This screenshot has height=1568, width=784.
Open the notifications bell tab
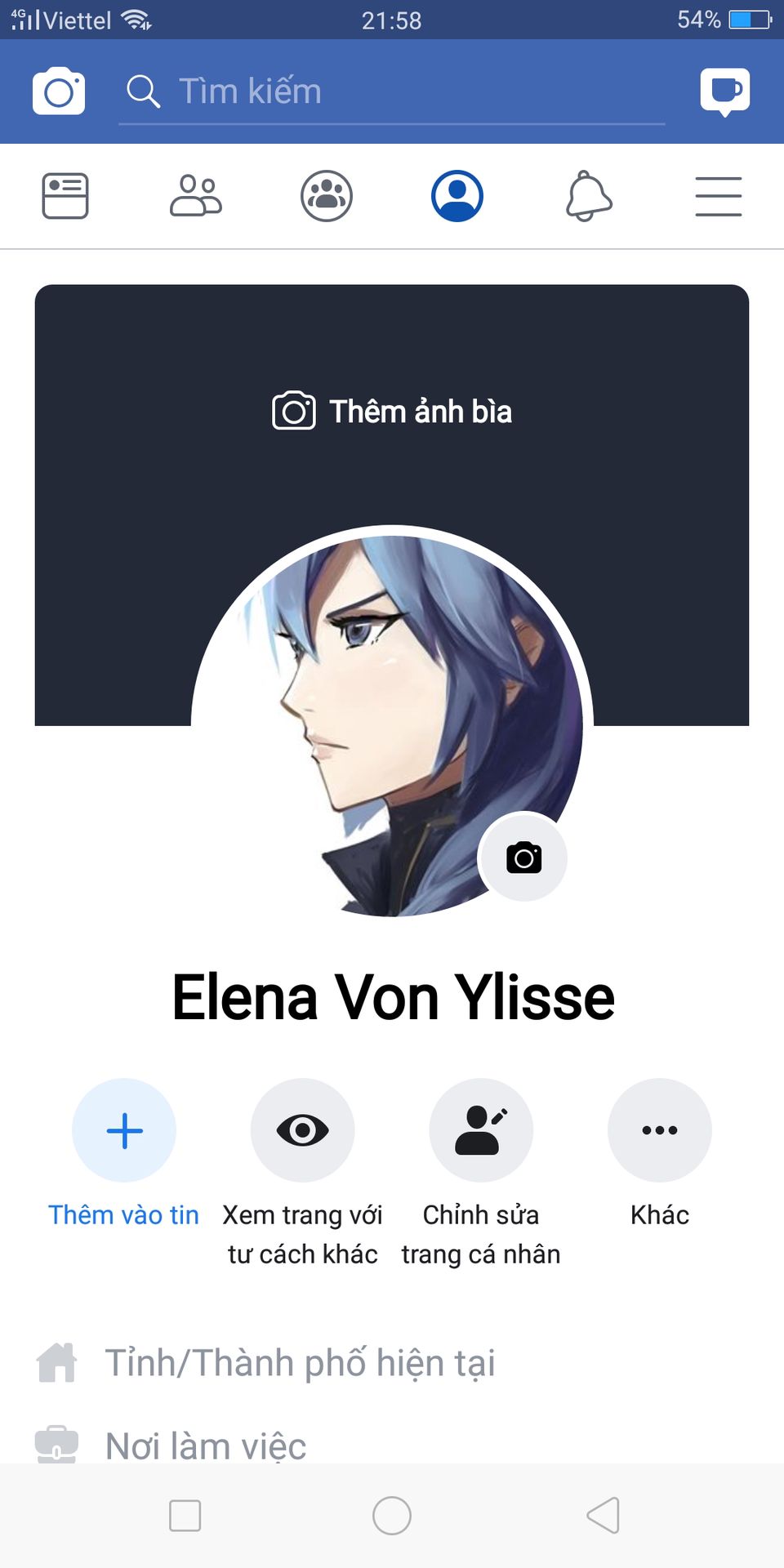coord(588,196)
